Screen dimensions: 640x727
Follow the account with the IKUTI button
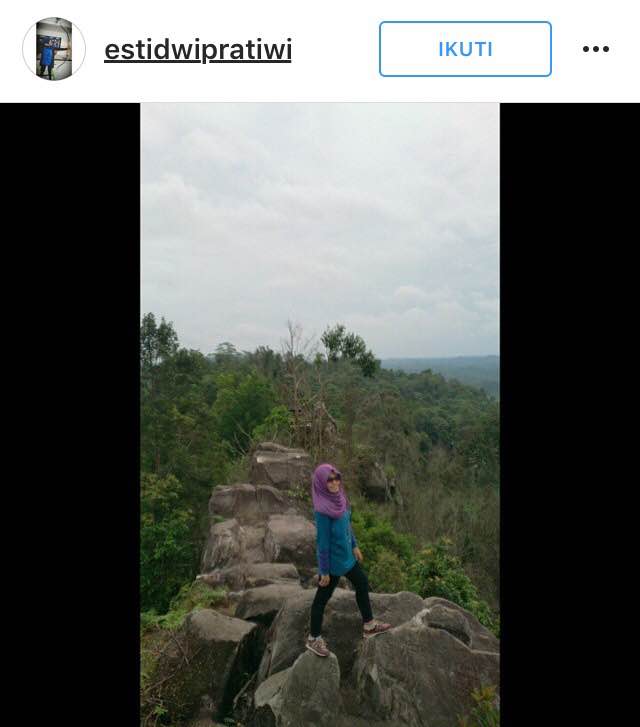[x=465, y=49]
